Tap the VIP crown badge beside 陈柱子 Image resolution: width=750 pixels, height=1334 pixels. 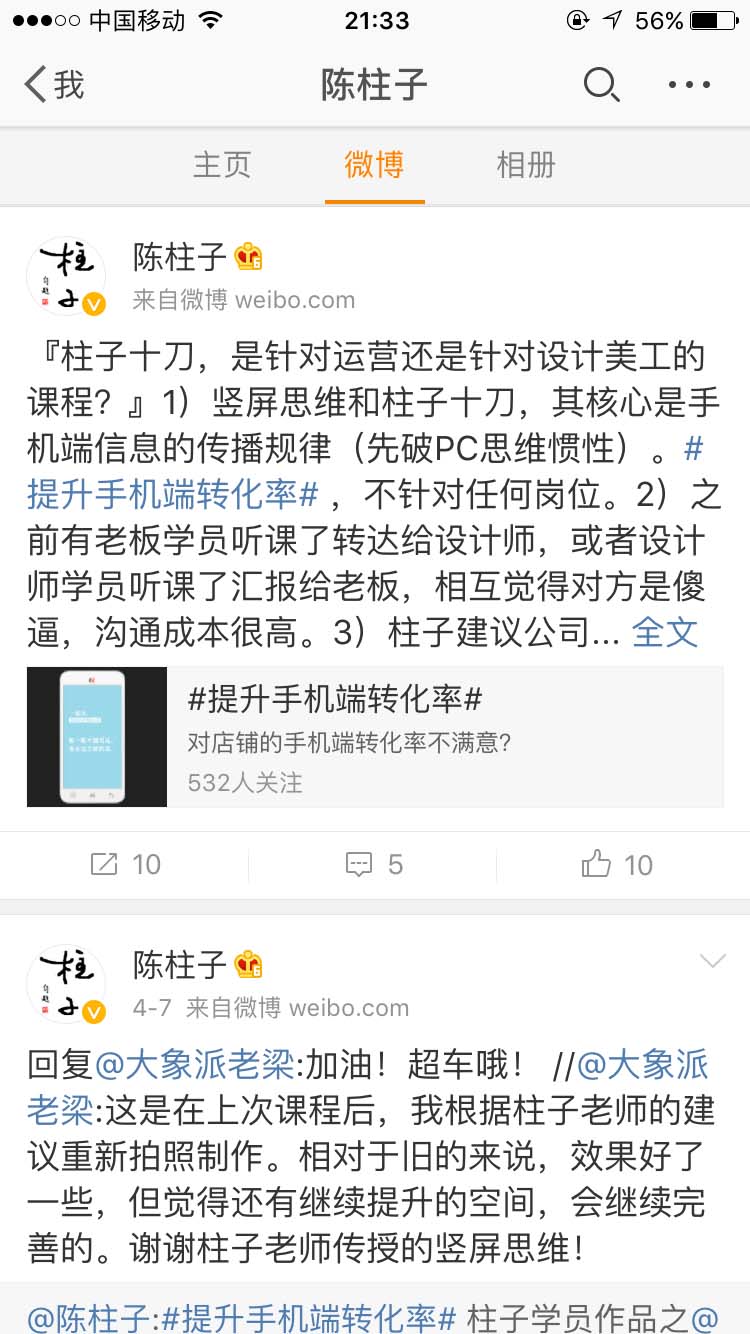pyautogui.click(x=249, y=255)
